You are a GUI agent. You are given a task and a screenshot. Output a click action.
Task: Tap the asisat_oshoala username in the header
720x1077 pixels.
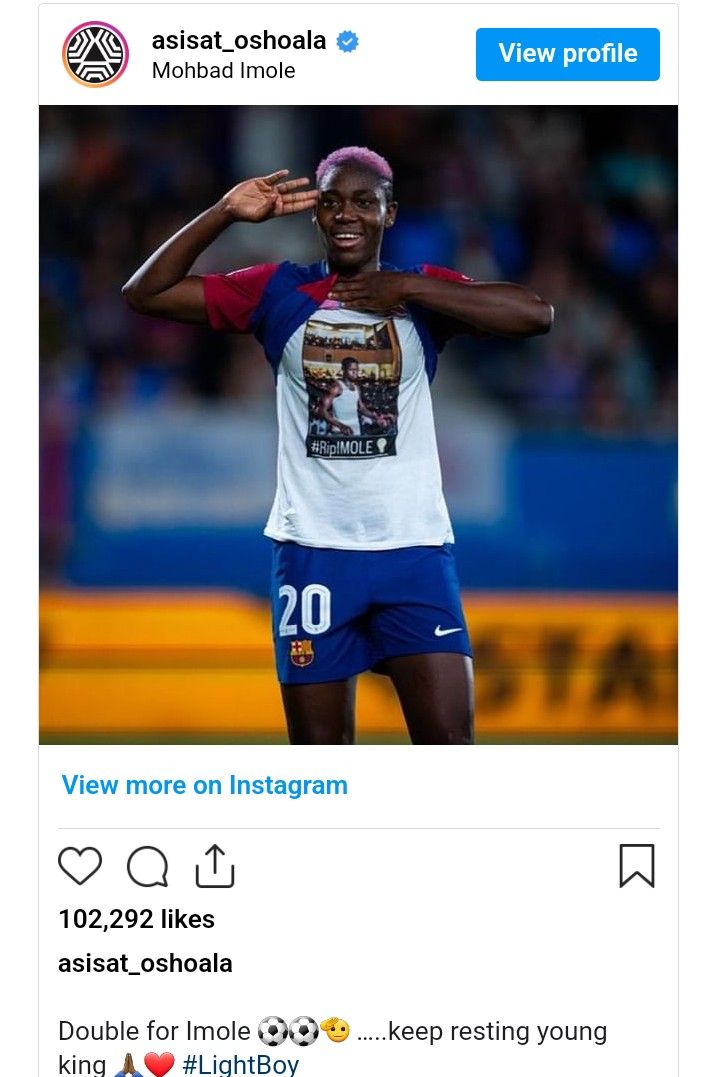click(x=239, y=41)
